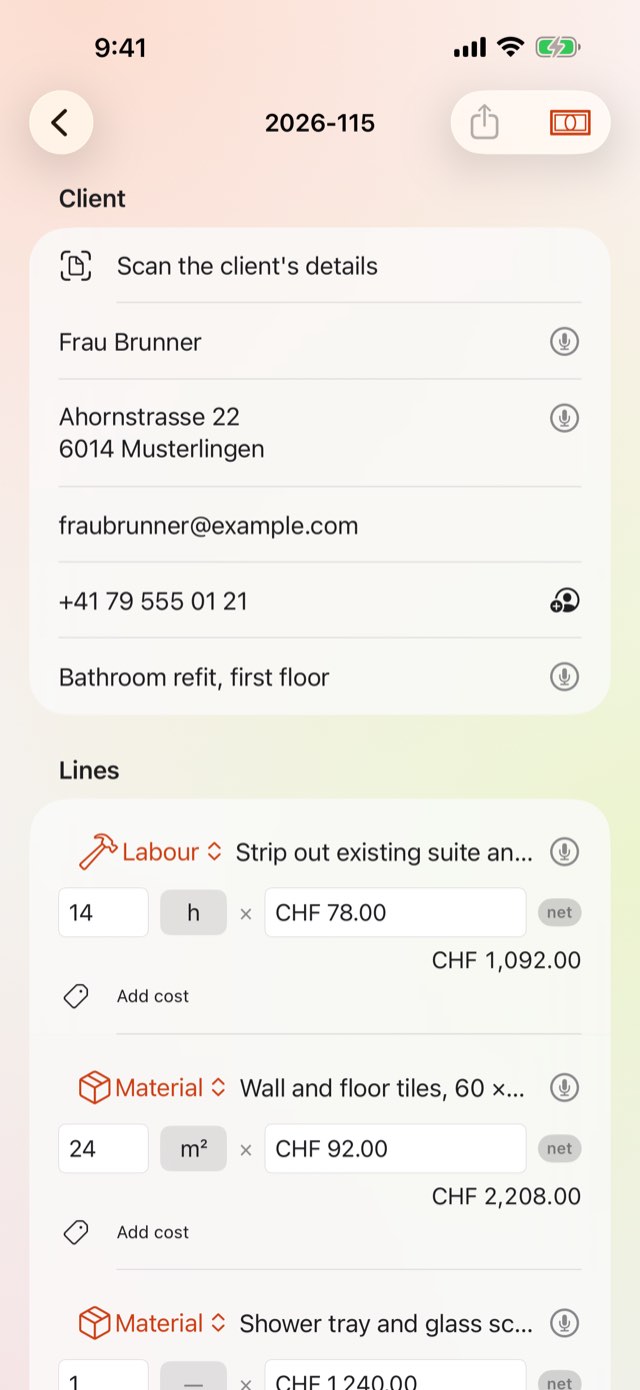The height and width of the screenshot is (1390, 640).
Task: Toggle net on the CHF 78.00 line
Action: click(x=559, y=912)
